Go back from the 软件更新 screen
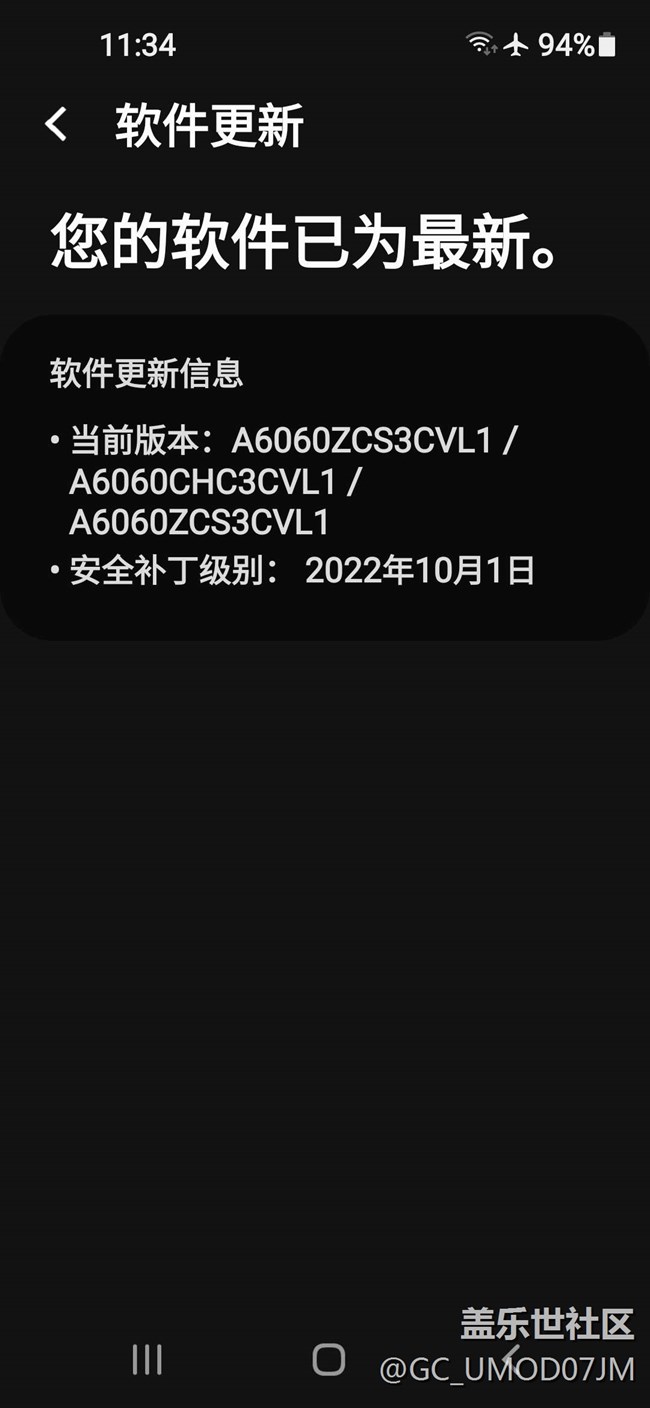 57,125
